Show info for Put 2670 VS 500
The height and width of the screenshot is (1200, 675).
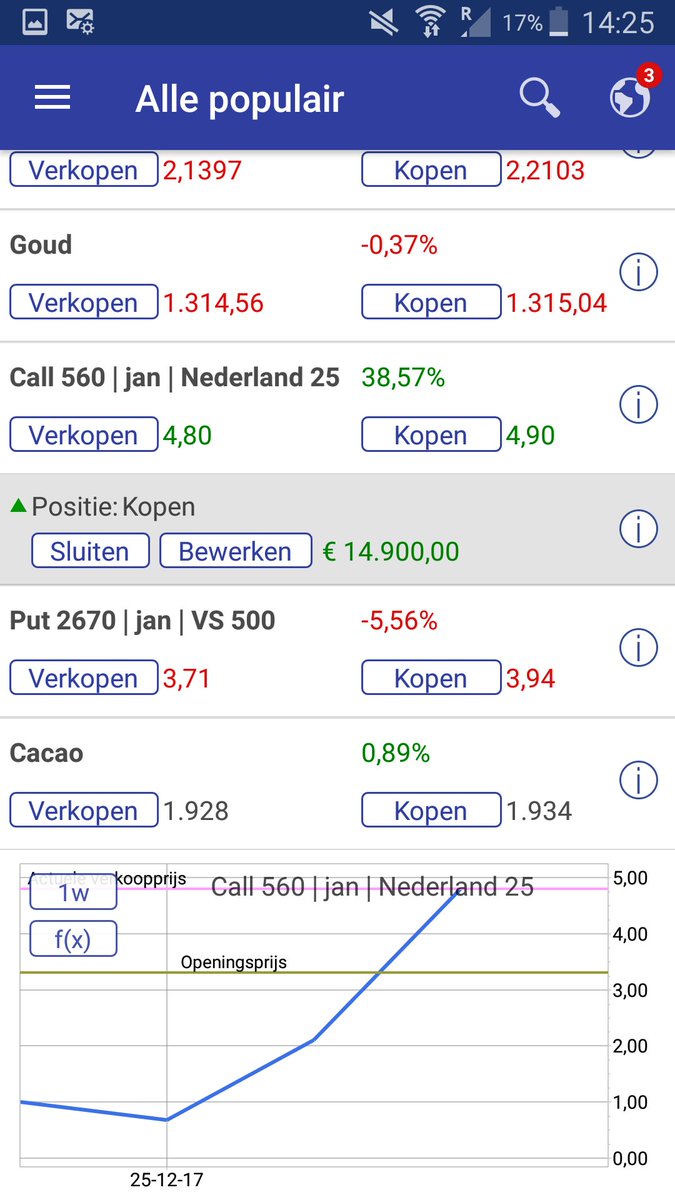(638, 648)
